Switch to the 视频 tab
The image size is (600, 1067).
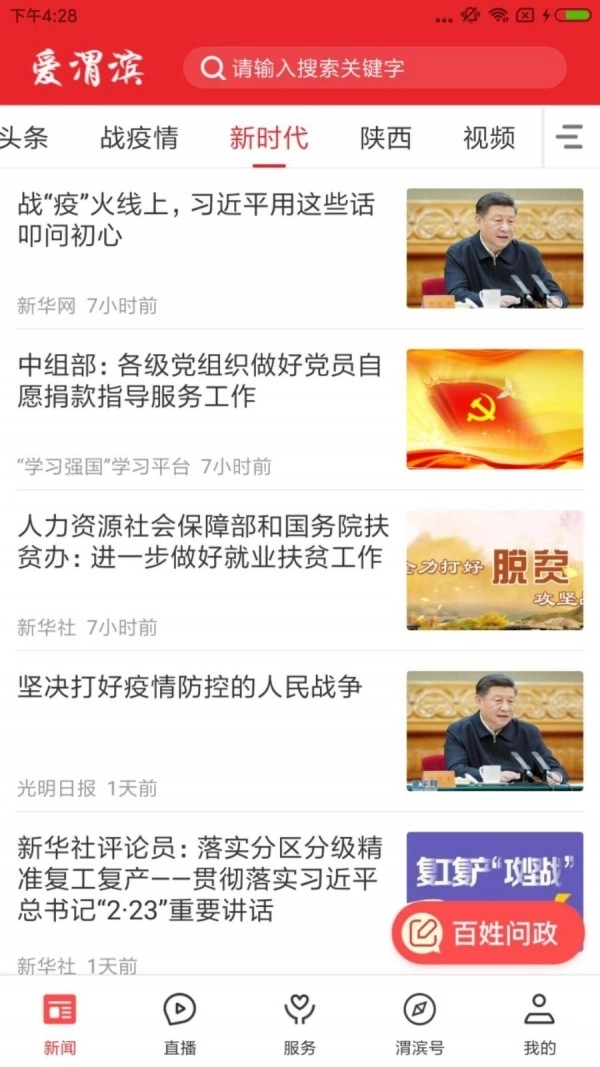tap(489, 137)
